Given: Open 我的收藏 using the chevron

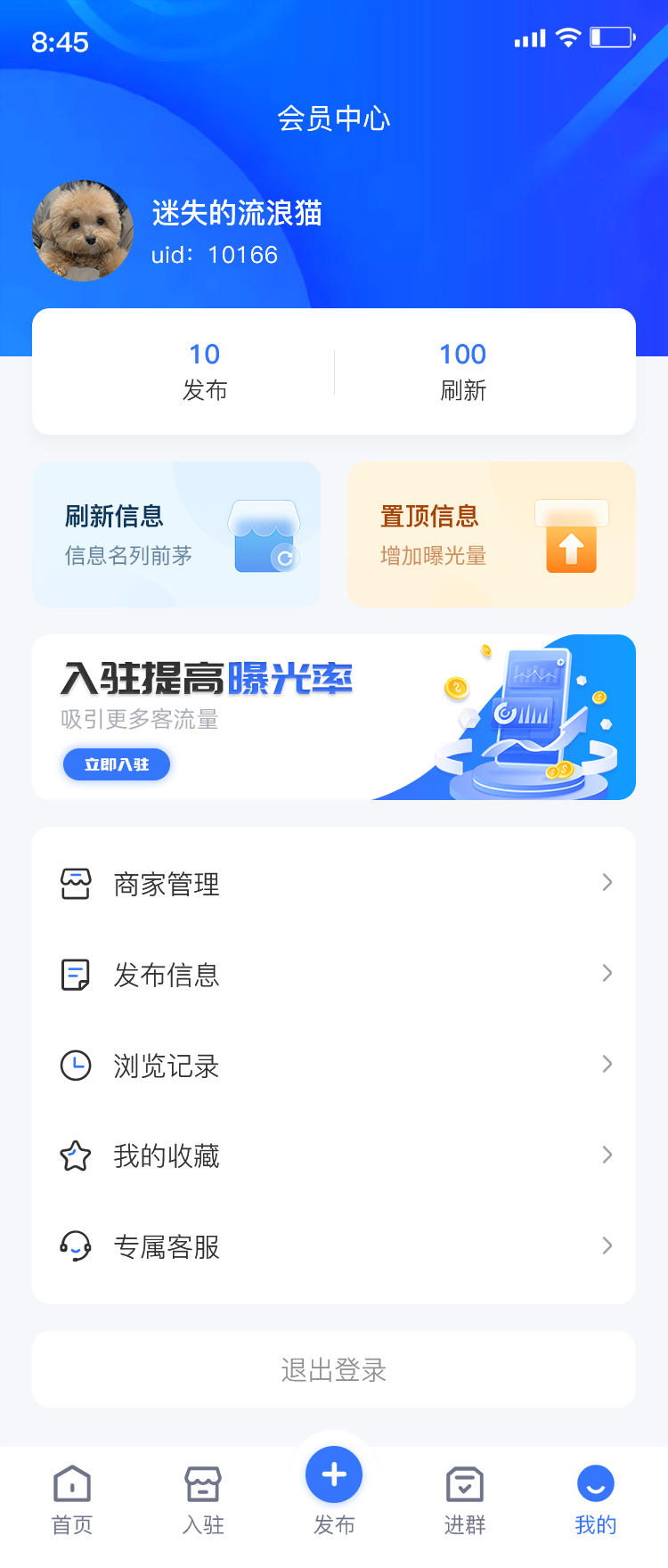Looking at the screenshot, I should pos(607,1155).
